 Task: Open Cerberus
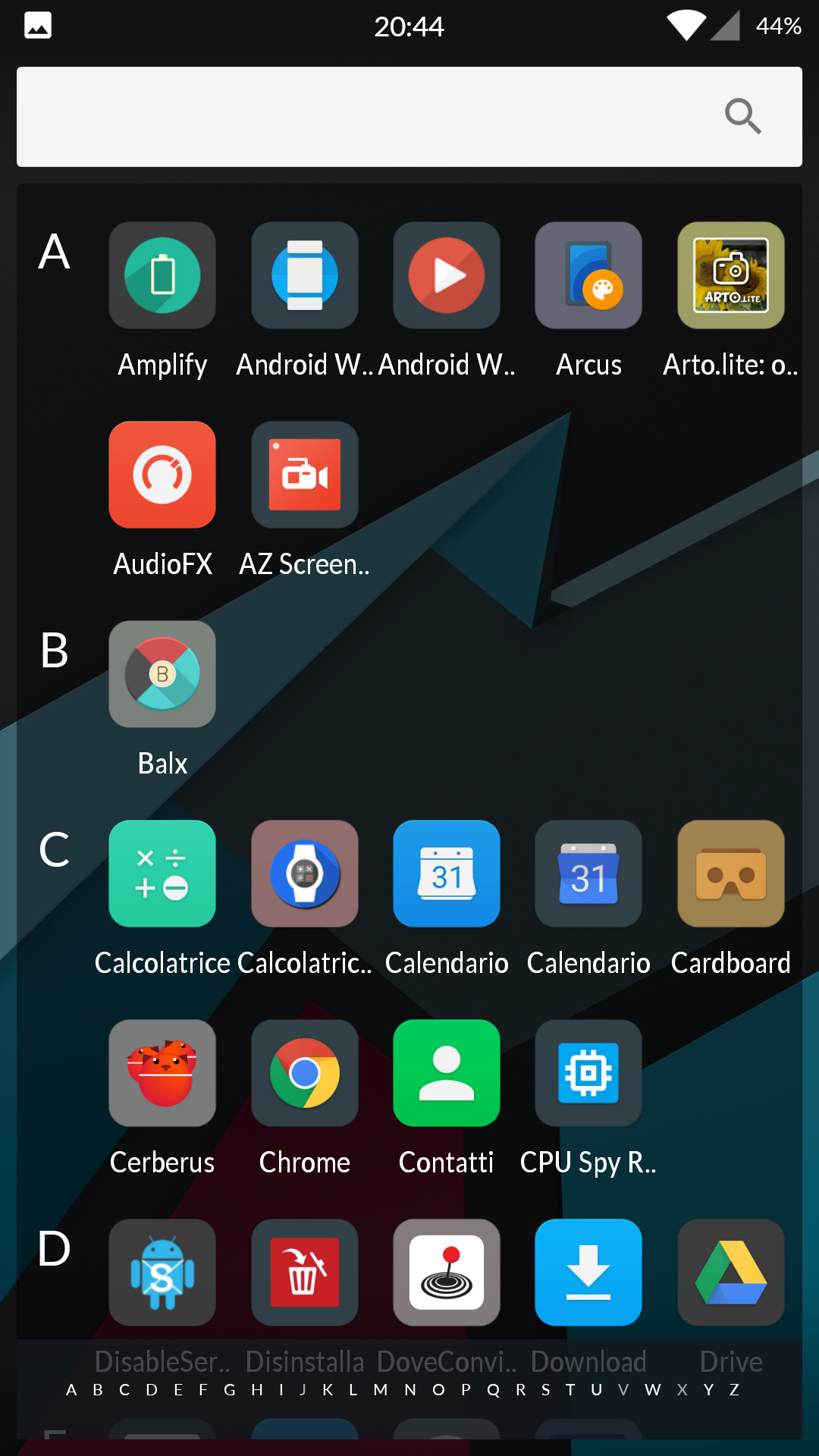162,1074
